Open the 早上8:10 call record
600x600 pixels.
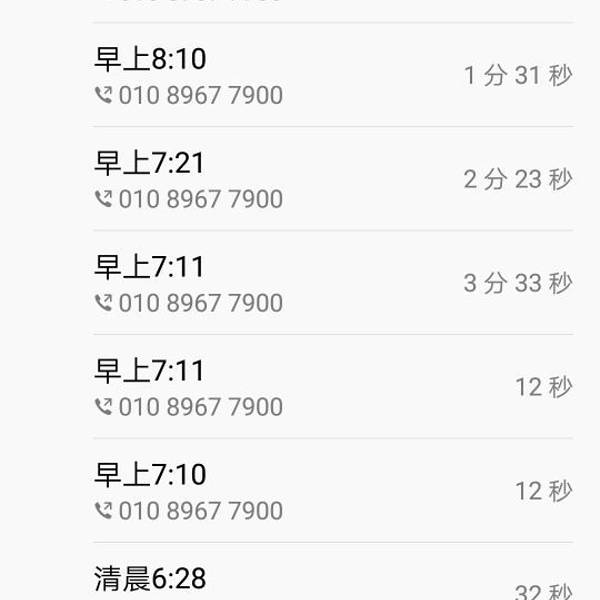point(300,76)
